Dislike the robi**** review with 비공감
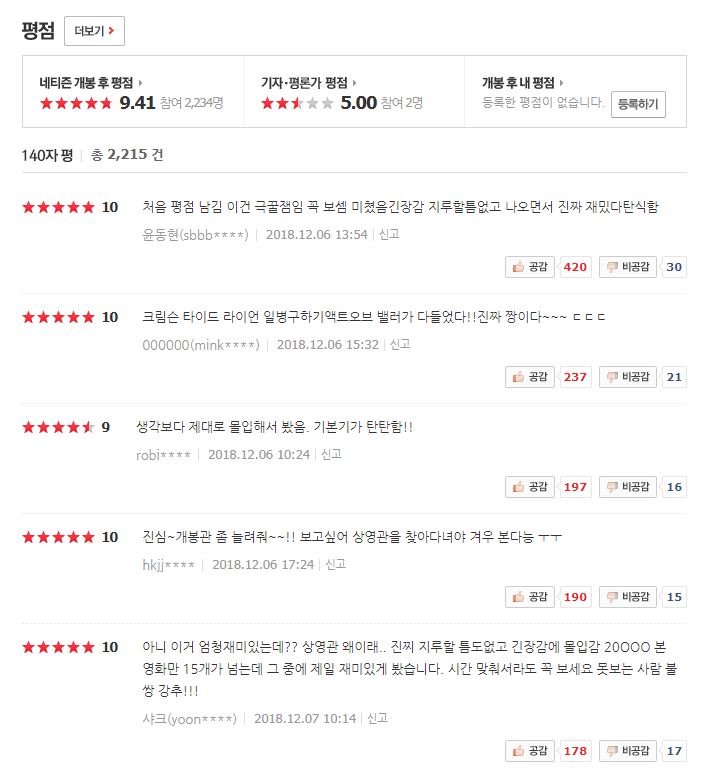This screenshot has width=714, height=776. (627, 486)
